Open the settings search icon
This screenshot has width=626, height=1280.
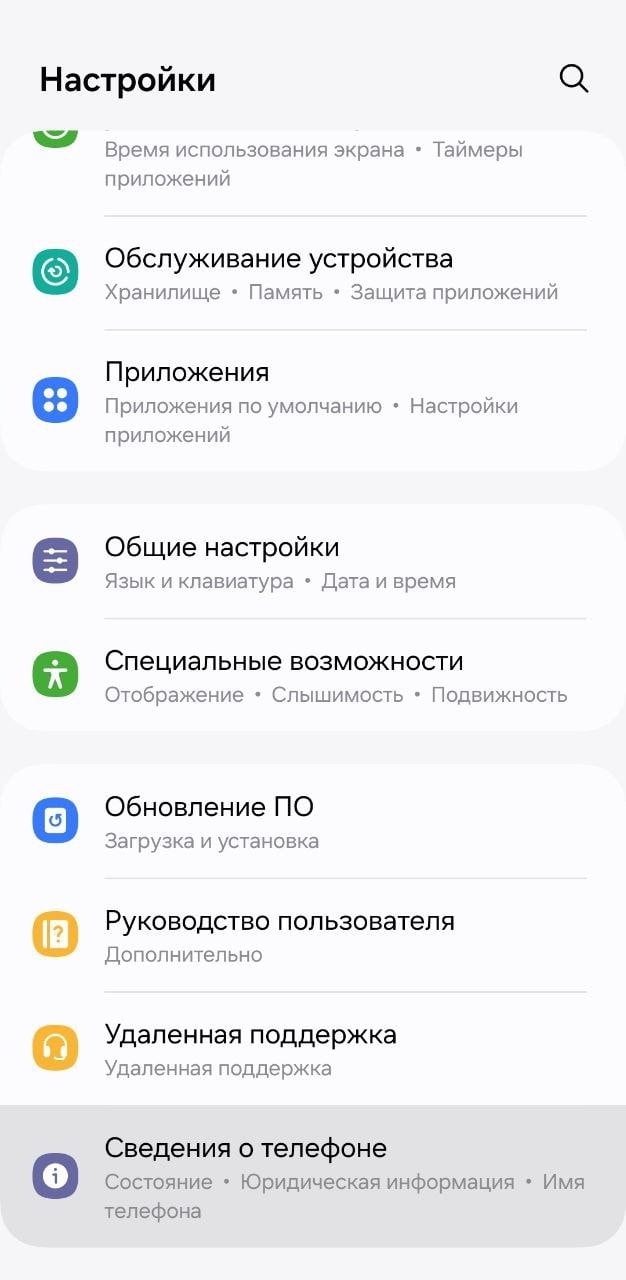point(573,79)
